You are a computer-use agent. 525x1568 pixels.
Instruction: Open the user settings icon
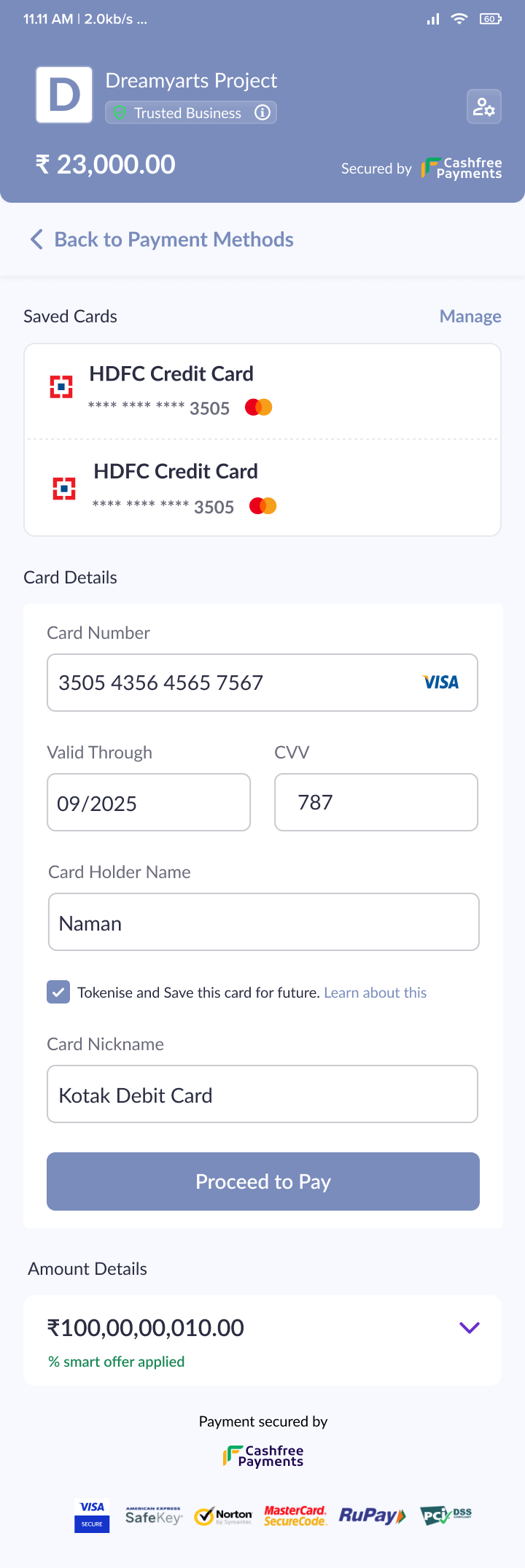coord(483,106)
